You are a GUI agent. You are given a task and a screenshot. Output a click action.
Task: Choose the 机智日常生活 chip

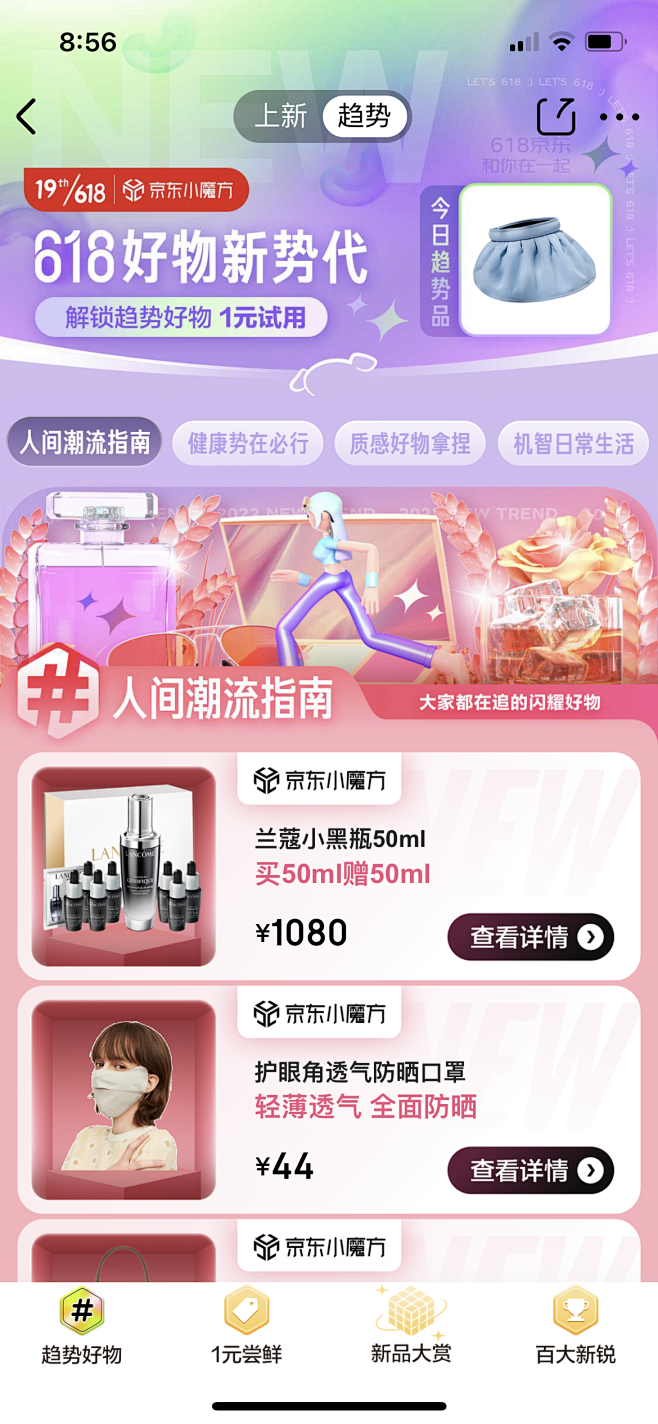(573, 443)
